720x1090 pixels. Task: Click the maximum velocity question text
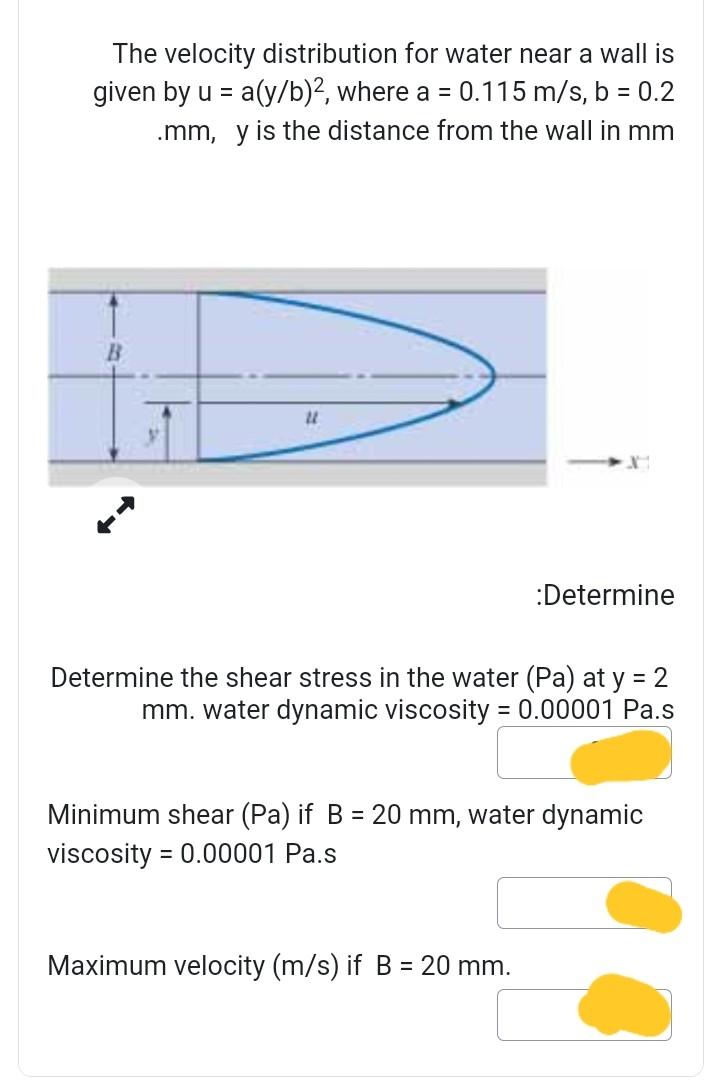pos(278,966)
